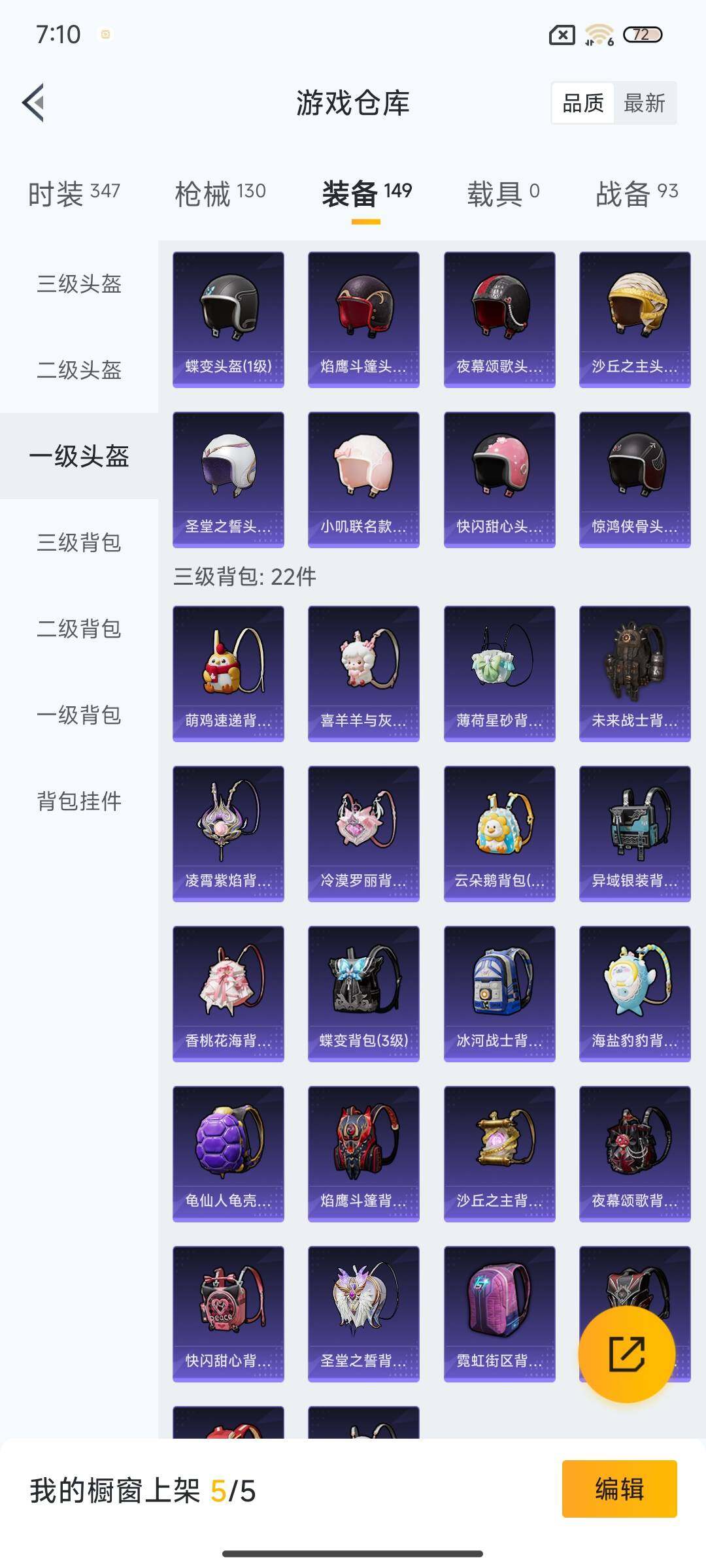View the 龟仙人龟壳 backpack item
This screenshot has height=1568, width=706.
[228, 1154]
